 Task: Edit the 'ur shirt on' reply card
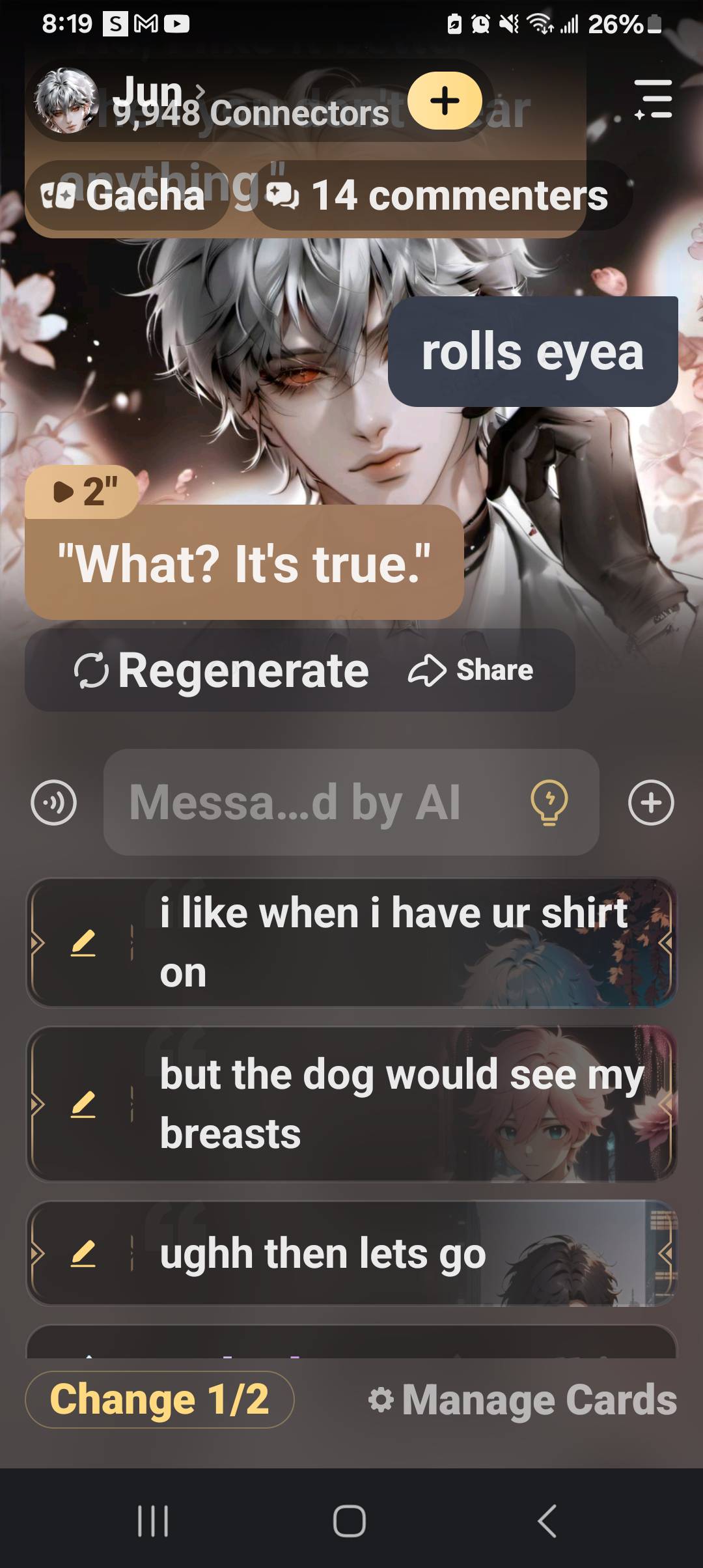pyautogui.click(x=83, y=943)
